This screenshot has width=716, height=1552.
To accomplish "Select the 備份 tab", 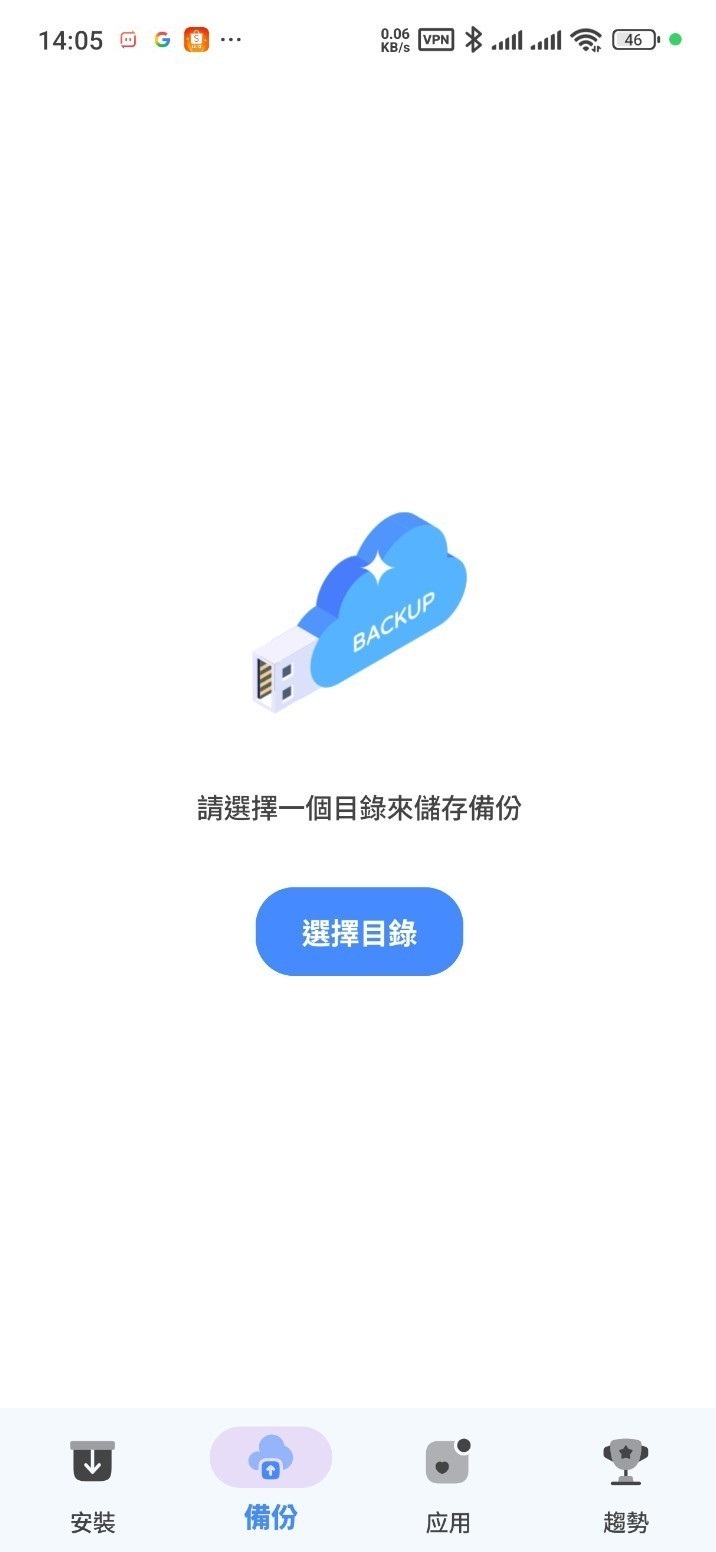I will 270,1479.
